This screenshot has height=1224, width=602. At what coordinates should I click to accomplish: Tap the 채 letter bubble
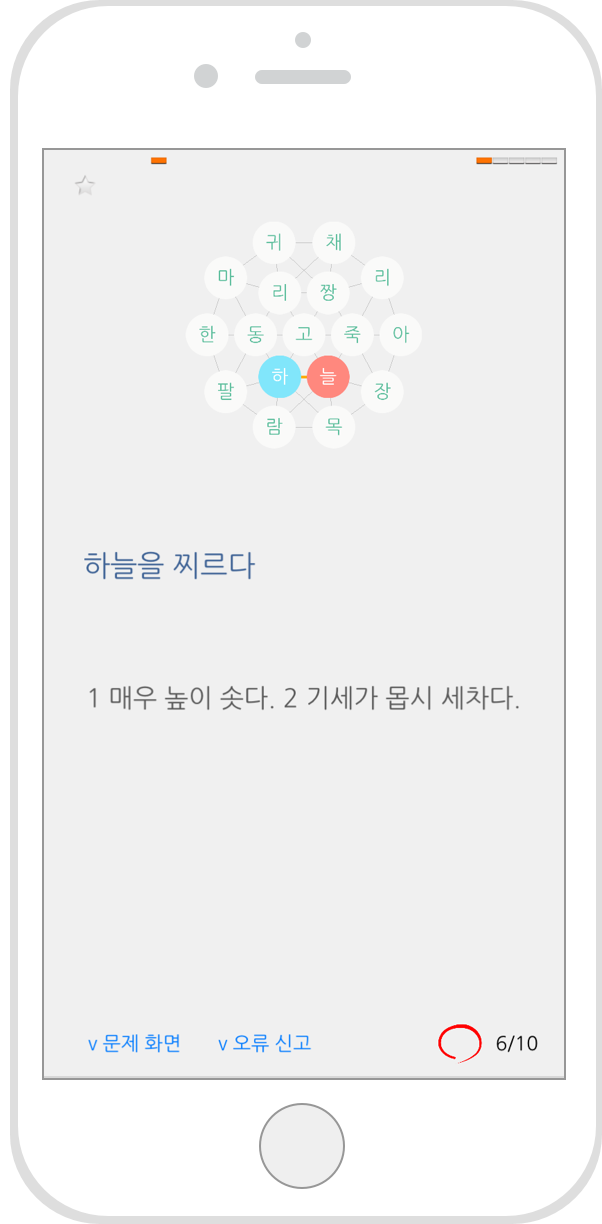tap(334, 242)
